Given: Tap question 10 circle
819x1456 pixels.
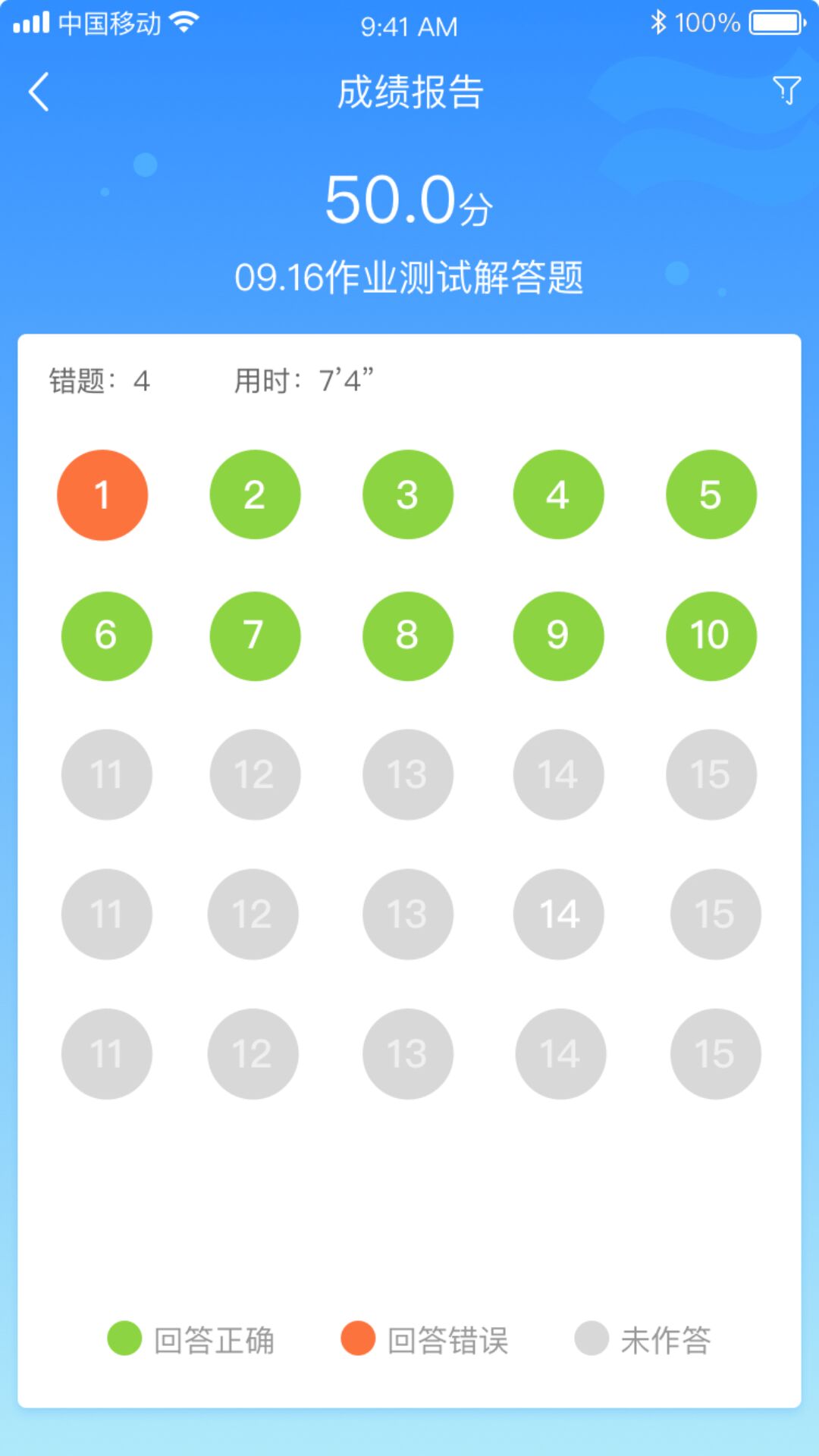Looking at the screenshot, I should click(711, 635).
